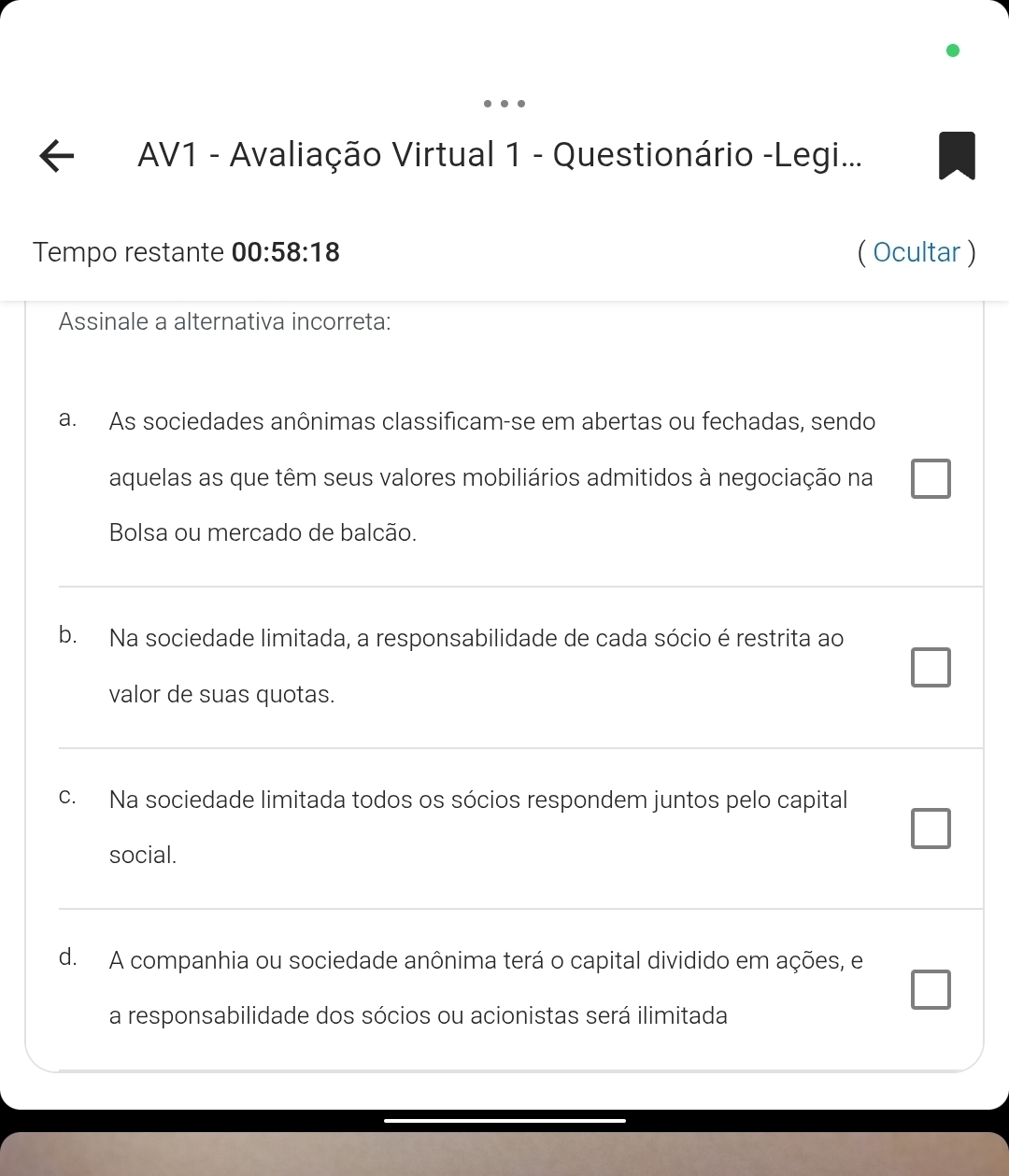Go back using the arrow icon
Image resolution: width=1009 pixels, height=1176 pixels.
pyautogui.click(x=57, y=155)
